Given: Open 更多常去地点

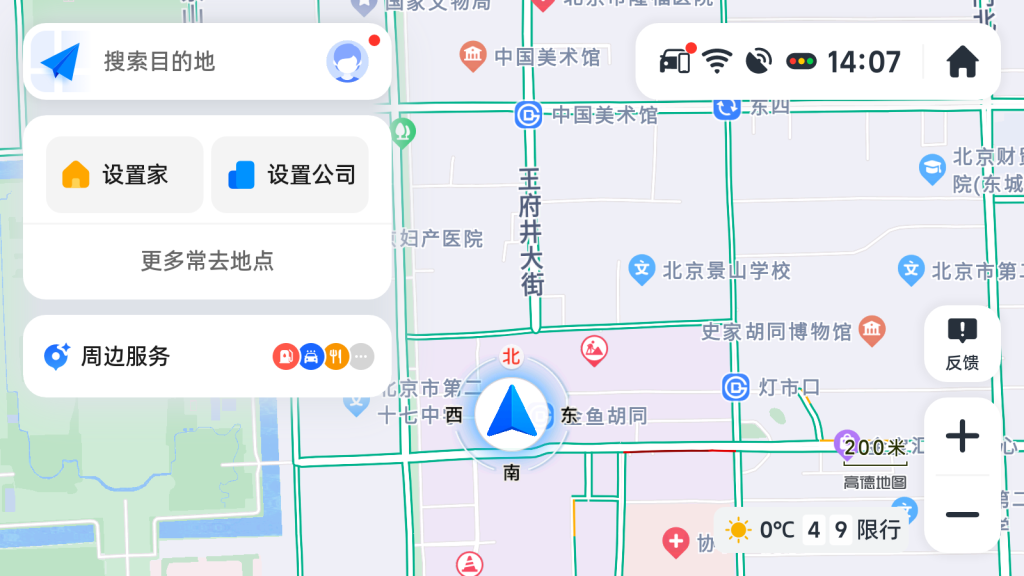Looking at the screenshot, I should coord(207,261).
